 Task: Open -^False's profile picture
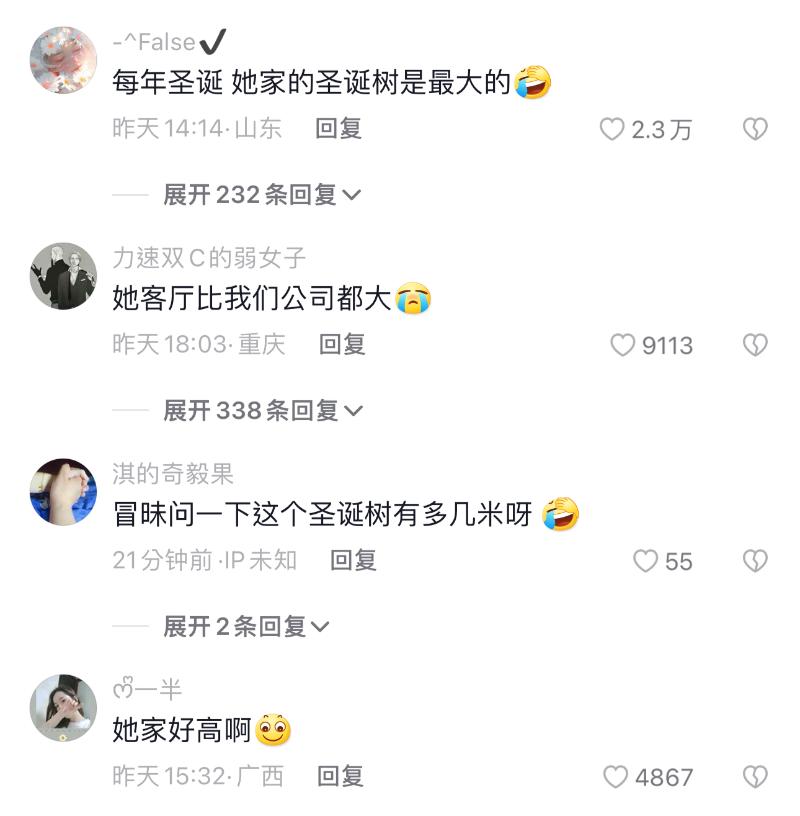click(64, 60)
